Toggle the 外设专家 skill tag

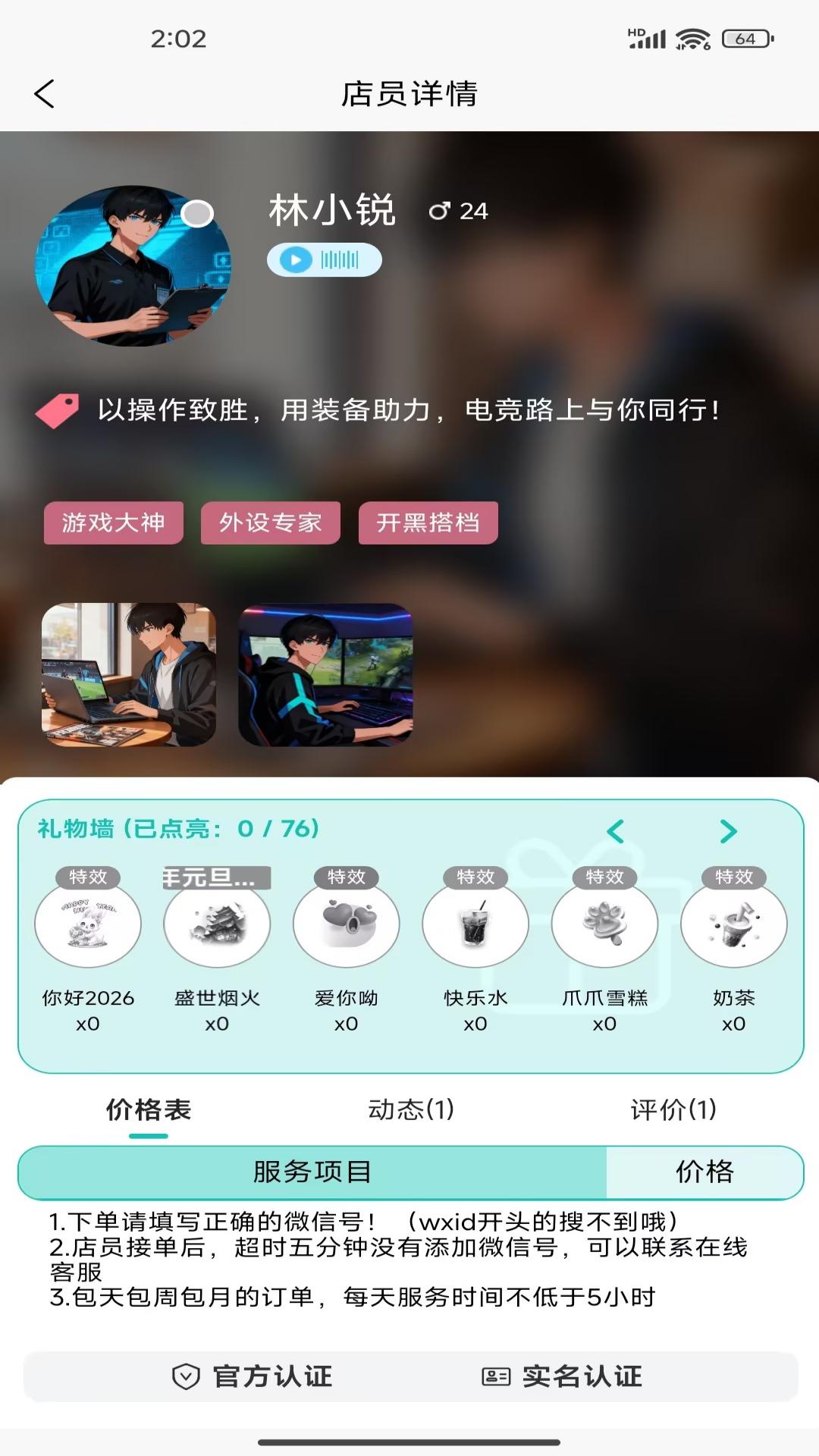271,522
